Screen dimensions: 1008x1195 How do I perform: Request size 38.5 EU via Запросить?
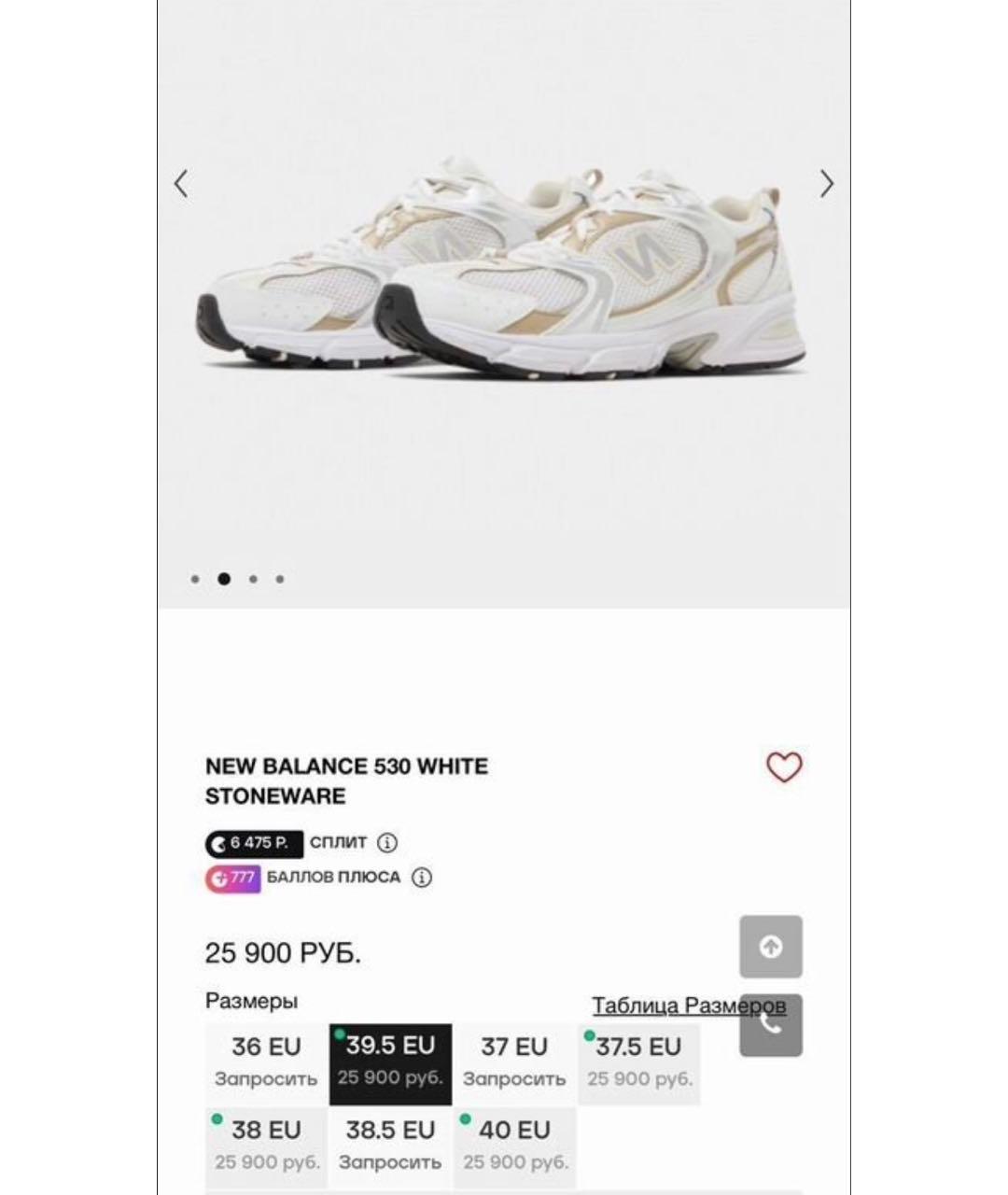389,1144
